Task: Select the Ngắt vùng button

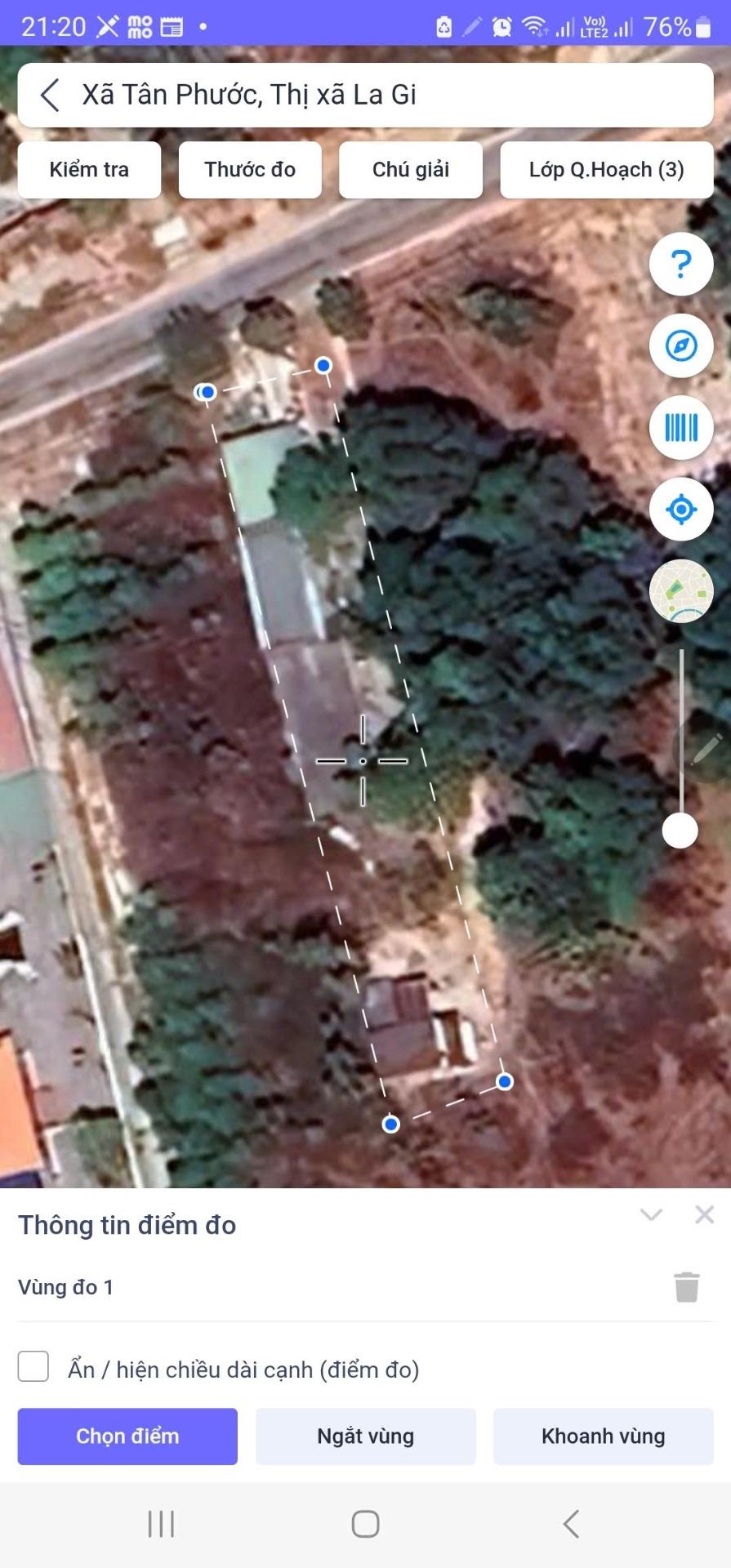Action: pyautogui.click(x=366, y=1437)
